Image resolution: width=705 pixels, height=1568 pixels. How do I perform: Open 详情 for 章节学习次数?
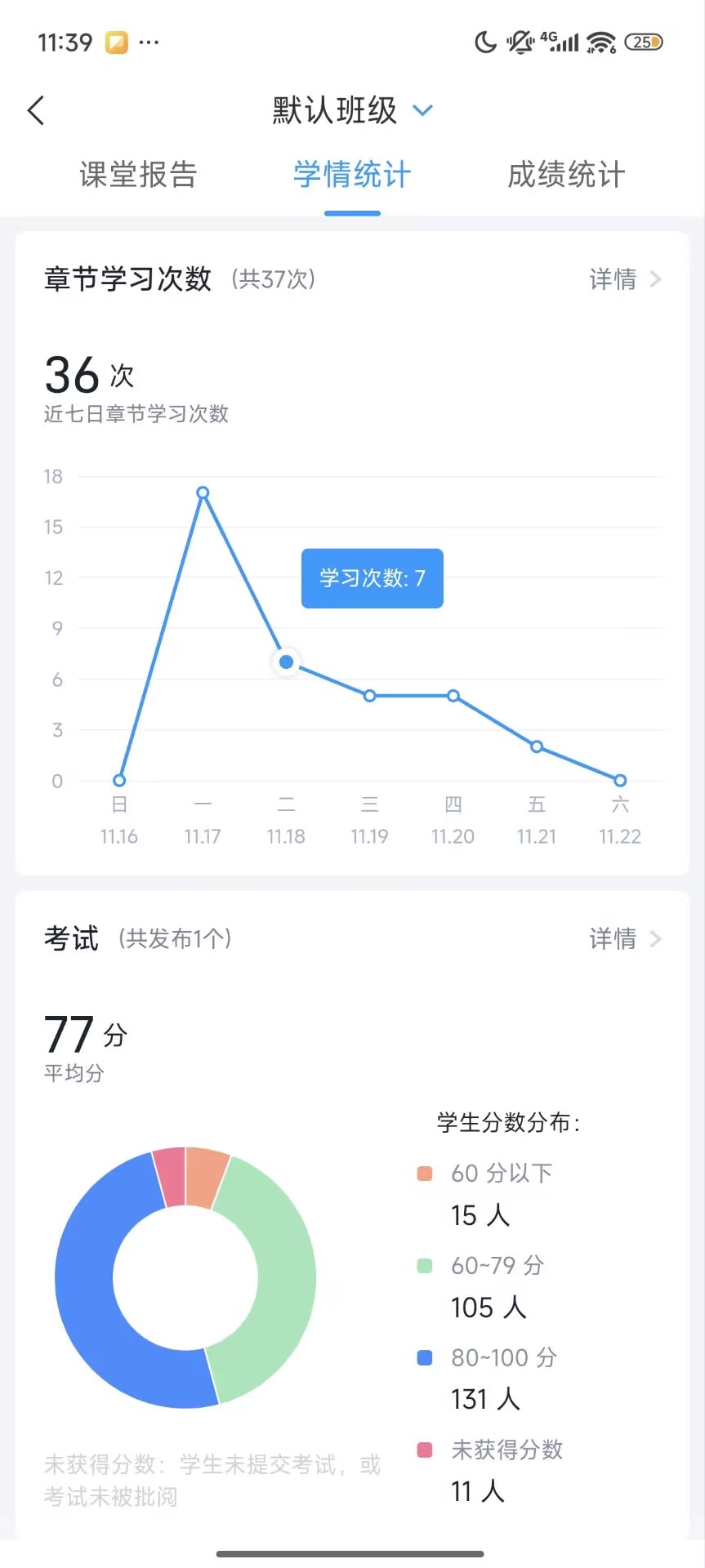click(x=624, y=279)
